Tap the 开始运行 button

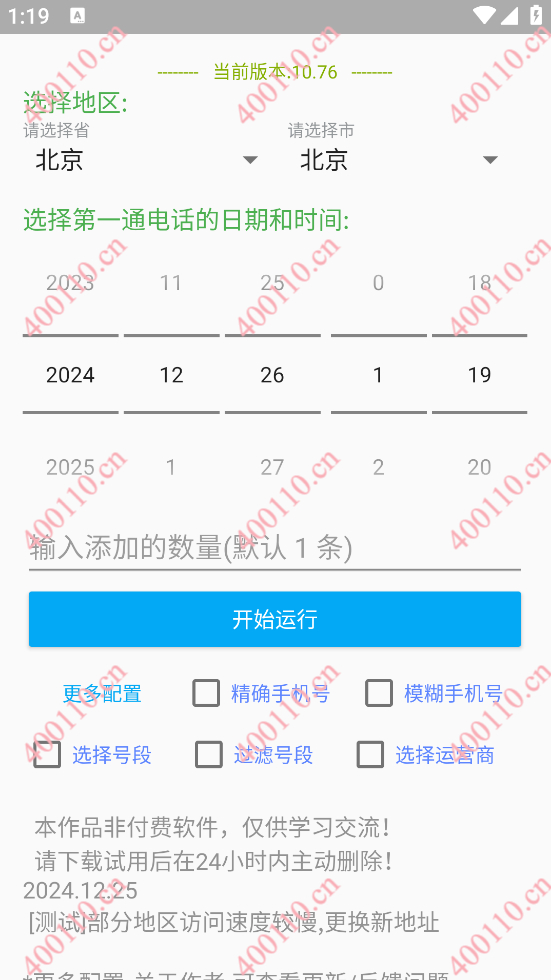click(x=275, y=619)
